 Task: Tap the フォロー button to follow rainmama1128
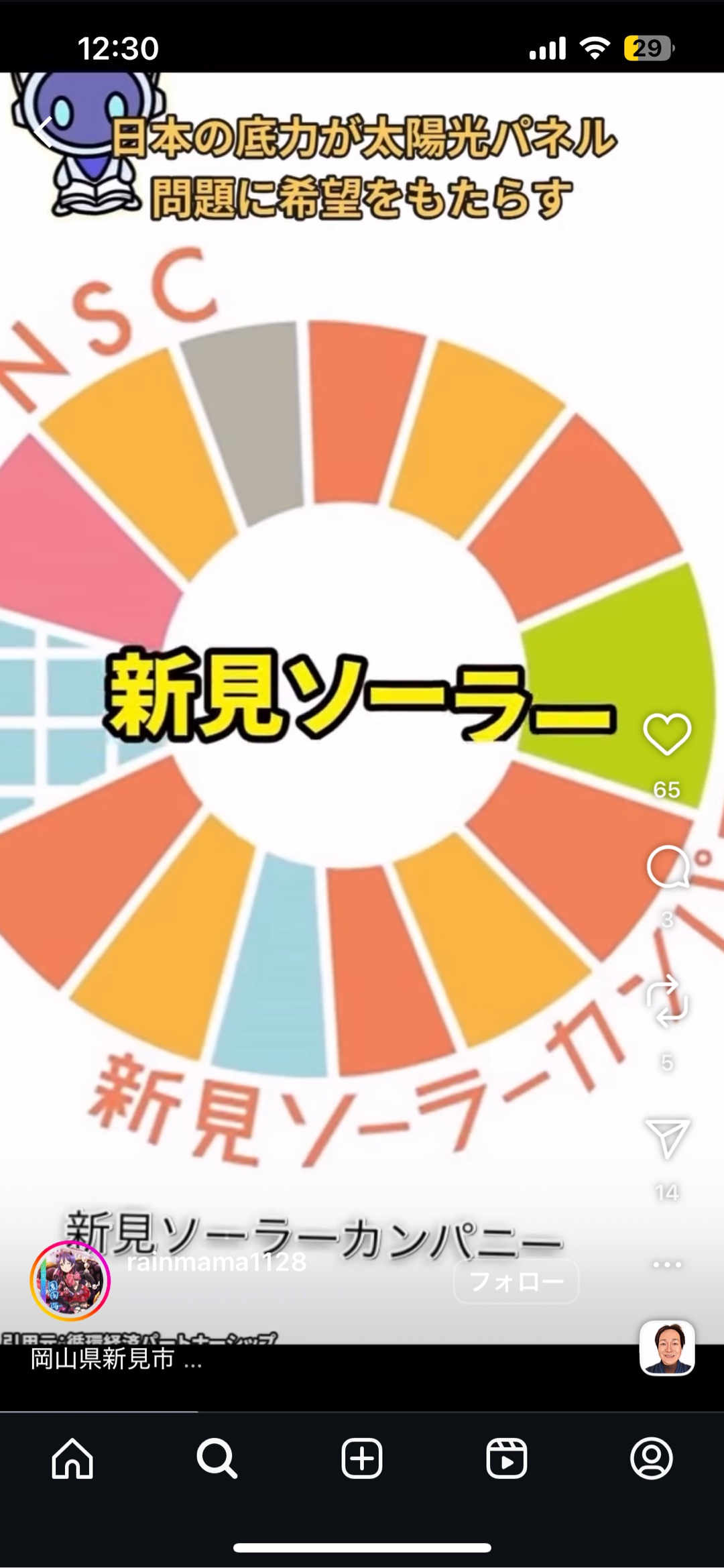(x=516, y=1281)
